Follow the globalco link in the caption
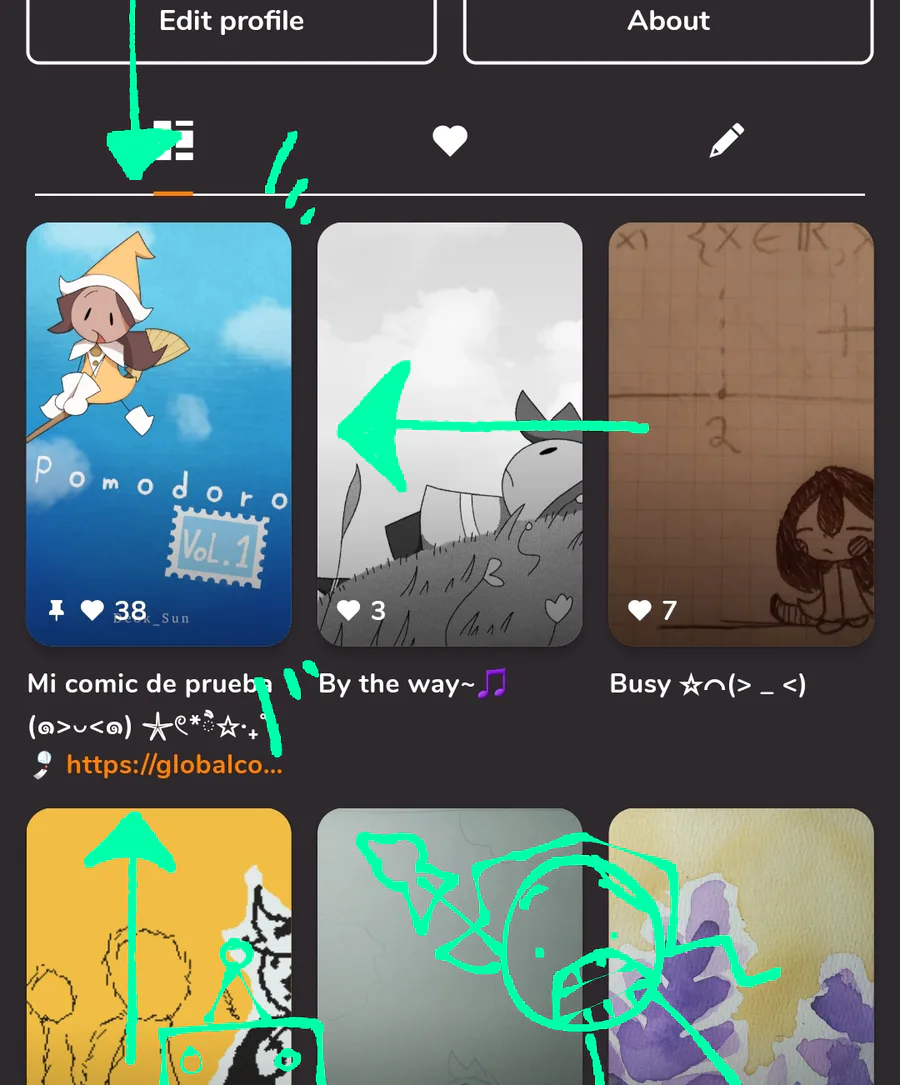This screenshot has height=1085, width=900. [x=174, y=766]
